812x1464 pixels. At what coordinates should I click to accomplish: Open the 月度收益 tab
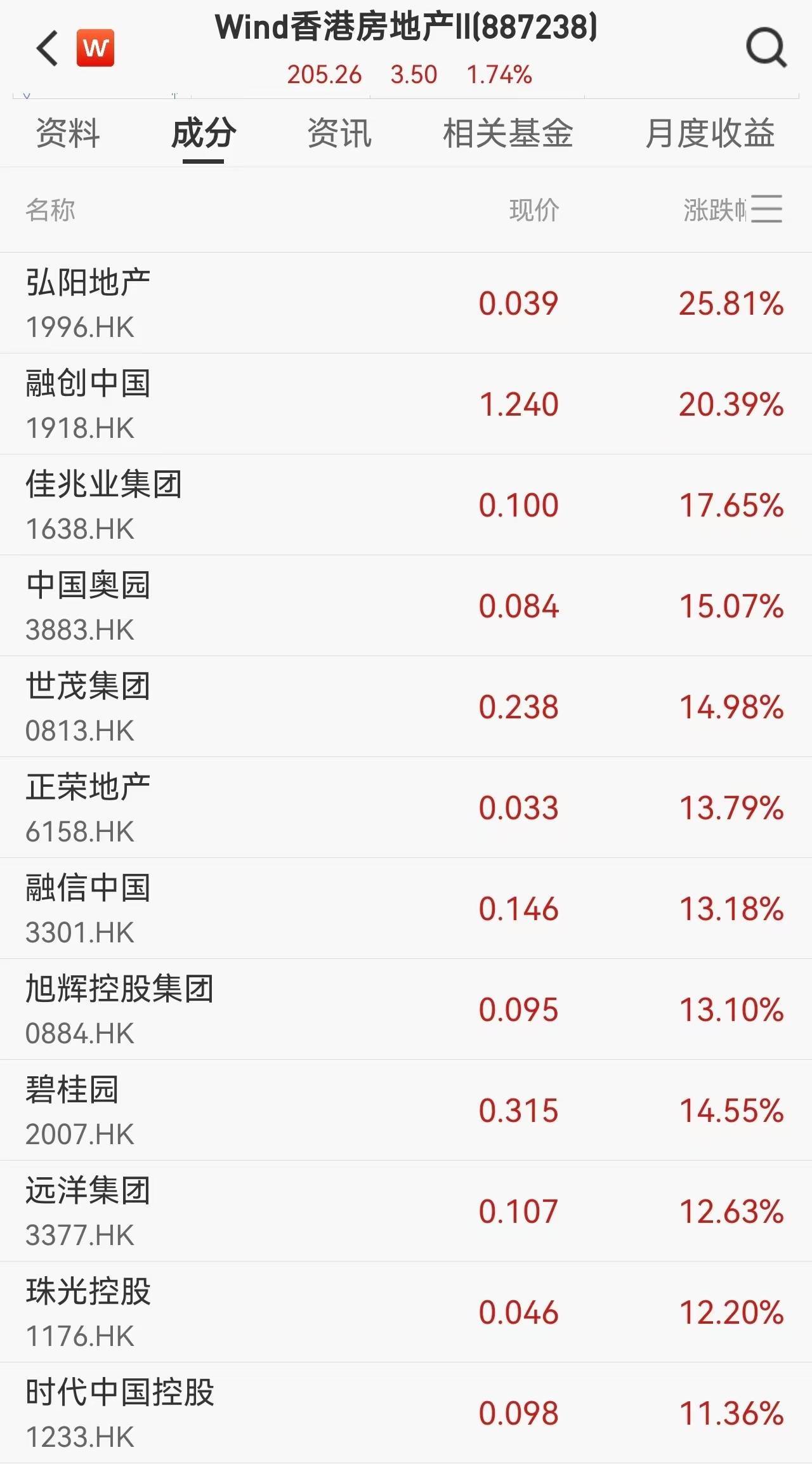click(710, 133)
